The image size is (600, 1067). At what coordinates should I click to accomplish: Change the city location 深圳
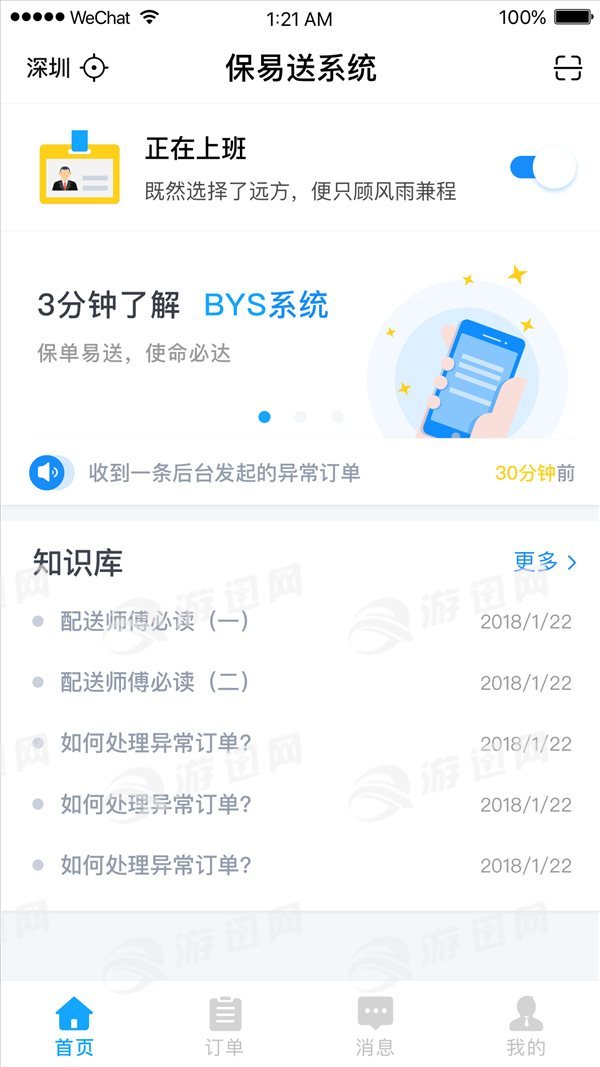tap(67, 68)
